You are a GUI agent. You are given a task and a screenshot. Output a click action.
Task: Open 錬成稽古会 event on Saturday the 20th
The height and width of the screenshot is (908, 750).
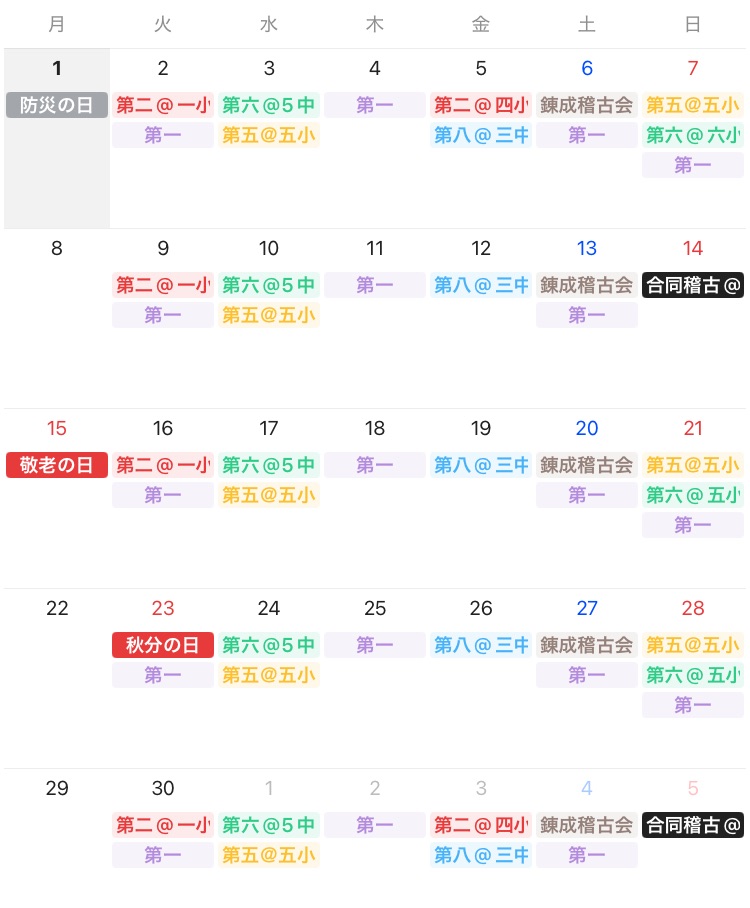coord(587,465)
